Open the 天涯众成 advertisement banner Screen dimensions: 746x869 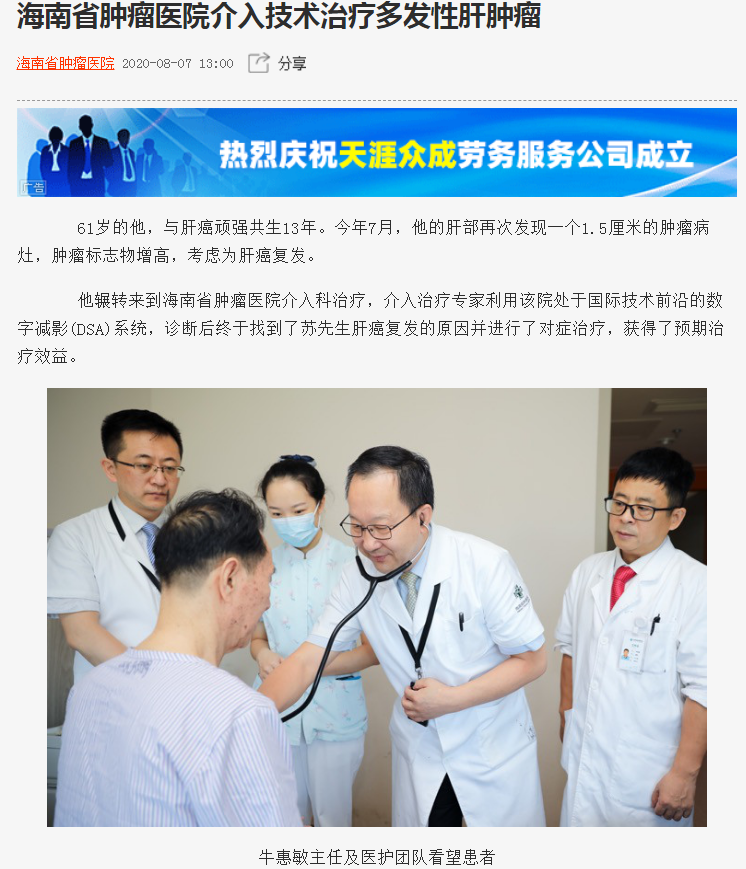377,152
